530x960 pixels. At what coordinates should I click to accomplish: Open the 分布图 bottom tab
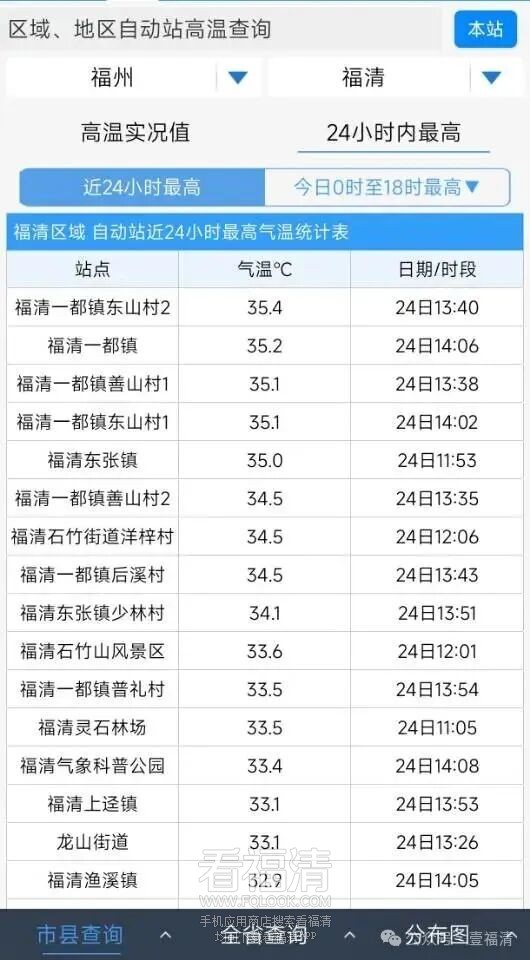437,936
